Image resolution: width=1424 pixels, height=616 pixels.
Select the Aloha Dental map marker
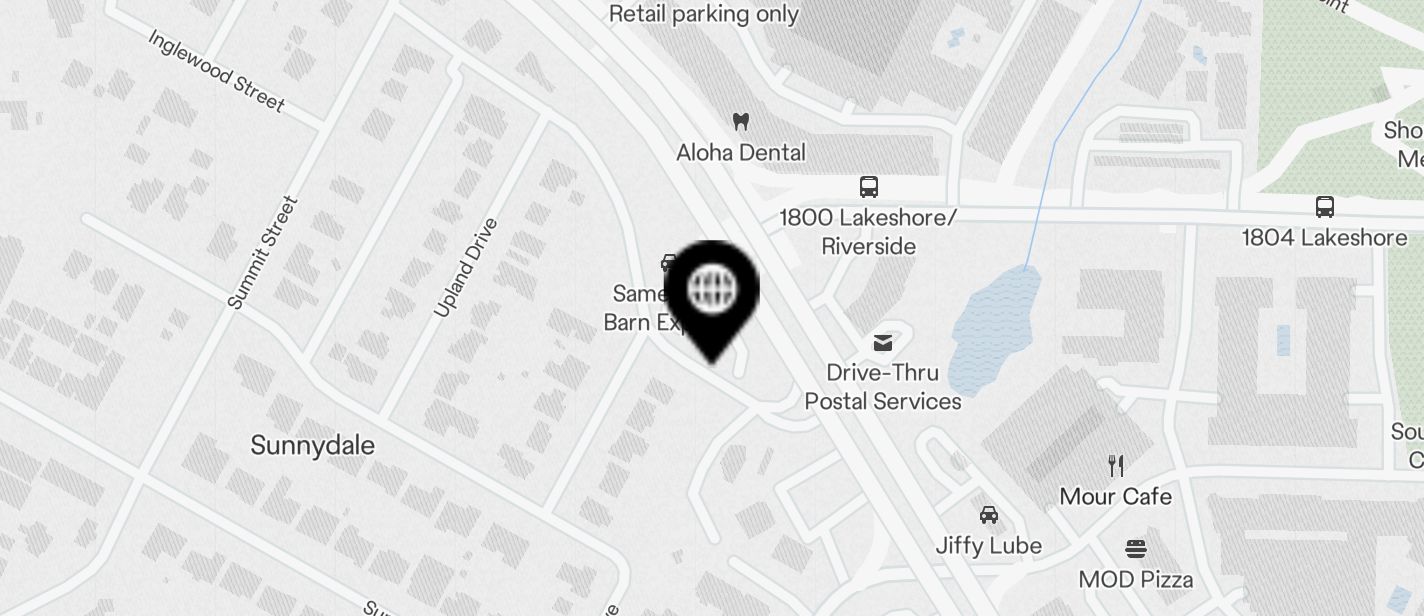(741, 122)
